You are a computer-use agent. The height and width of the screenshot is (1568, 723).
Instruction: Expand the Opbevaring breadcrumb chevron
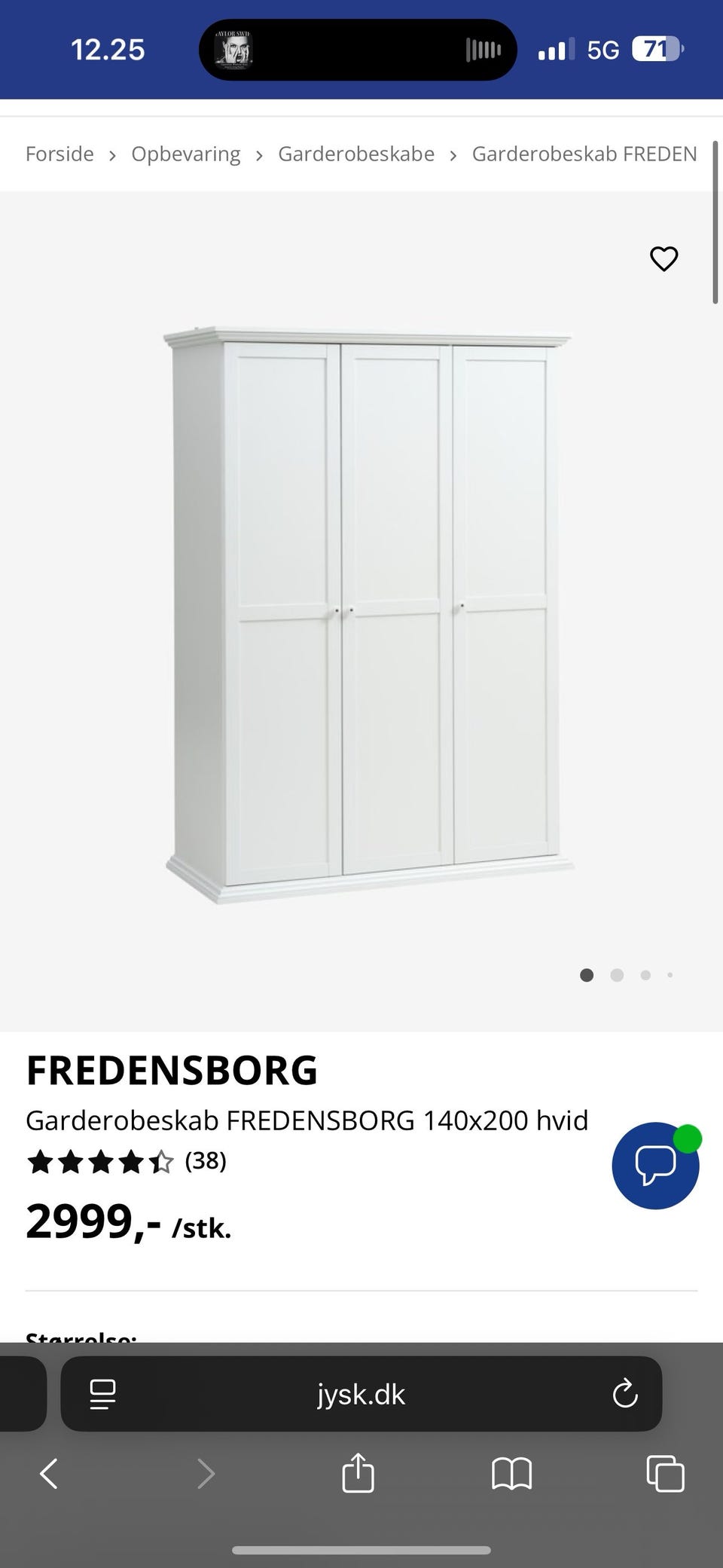[259, 154]
